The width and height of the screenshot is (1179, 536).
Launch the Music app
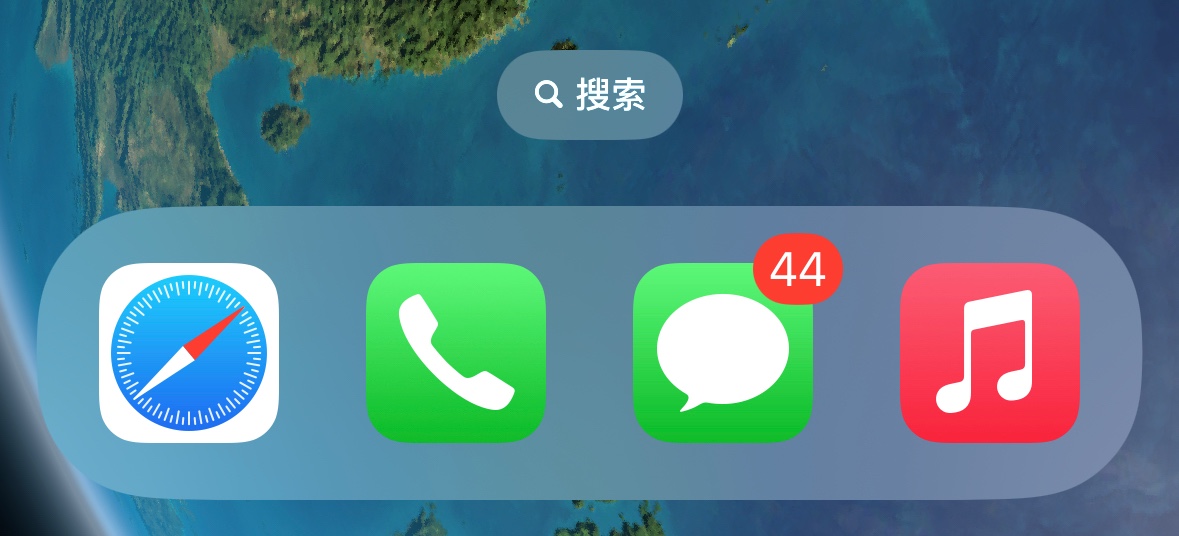[990, 352]
